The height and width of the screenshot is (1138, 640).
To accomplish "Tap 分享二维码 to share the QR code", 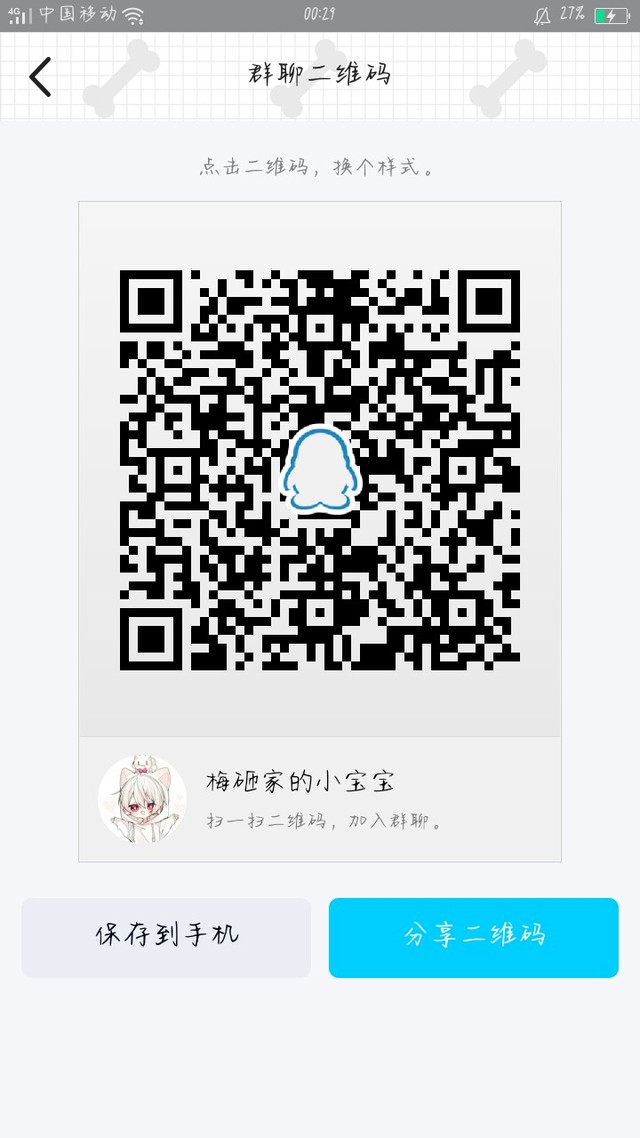I will (x=473, y=938).
